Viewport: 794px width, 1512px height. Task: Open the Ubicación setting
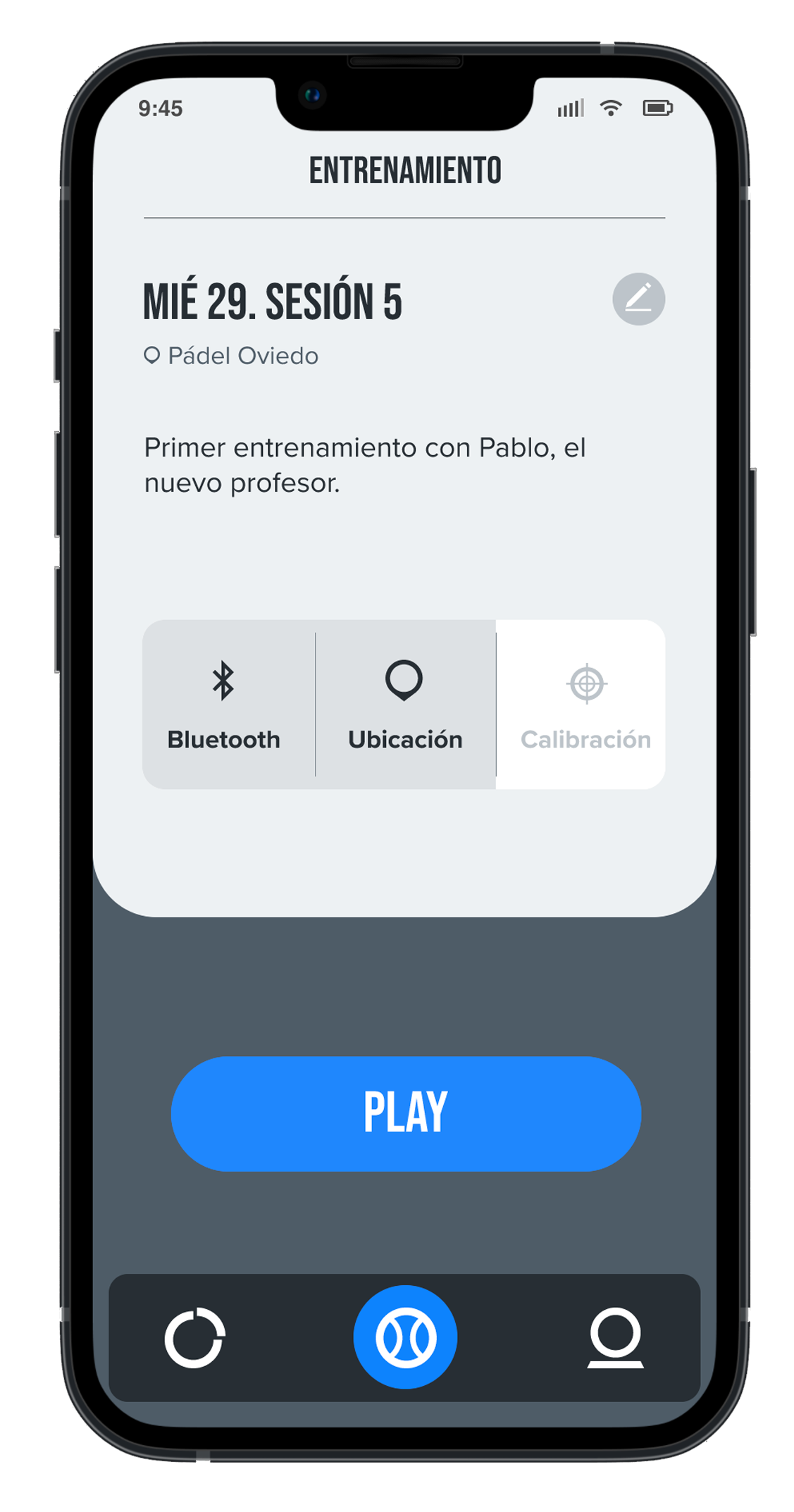click(405, 705)
